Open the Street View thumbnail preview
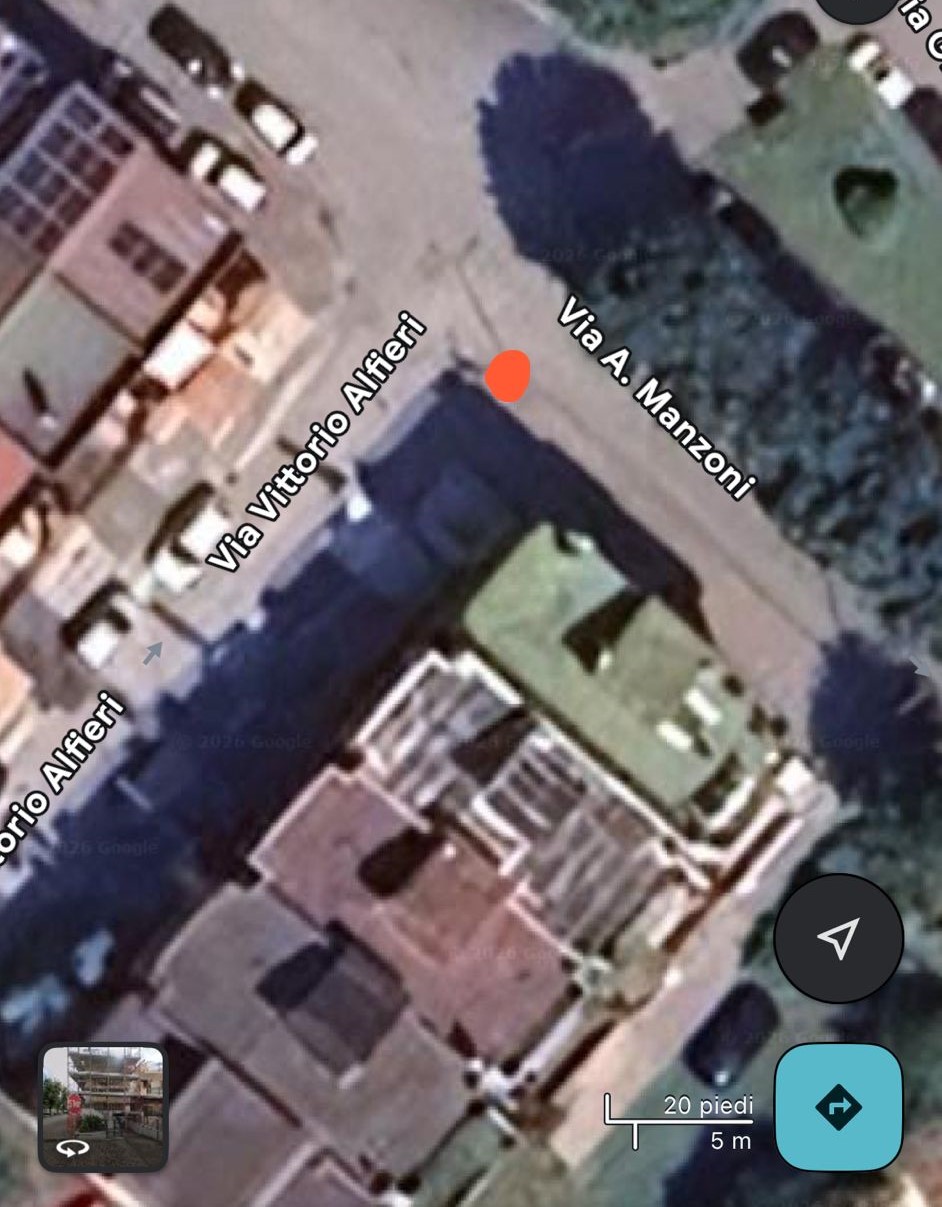 (x=102, y=1107)
